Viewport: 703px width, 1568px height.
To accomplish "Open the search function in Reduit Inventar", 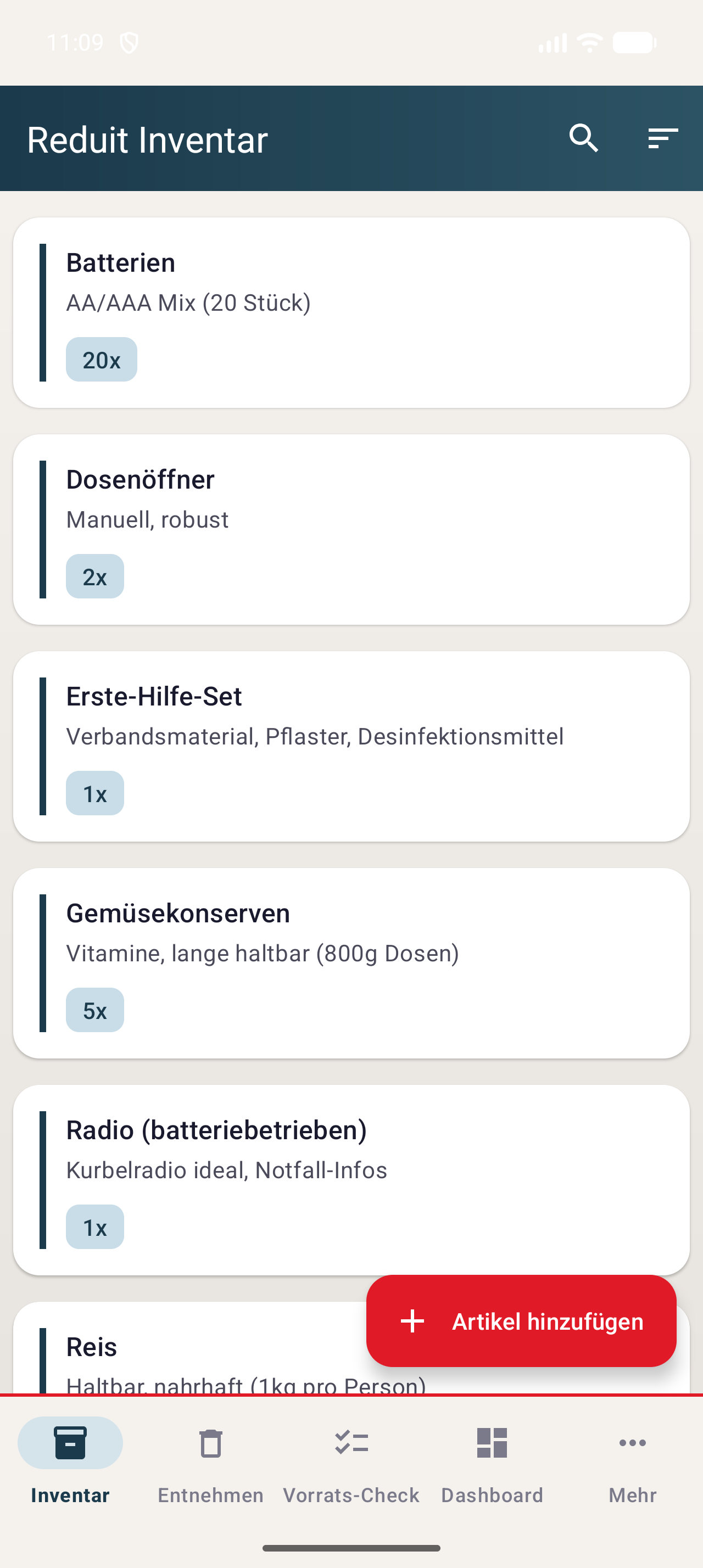I will tap(584, 138).
